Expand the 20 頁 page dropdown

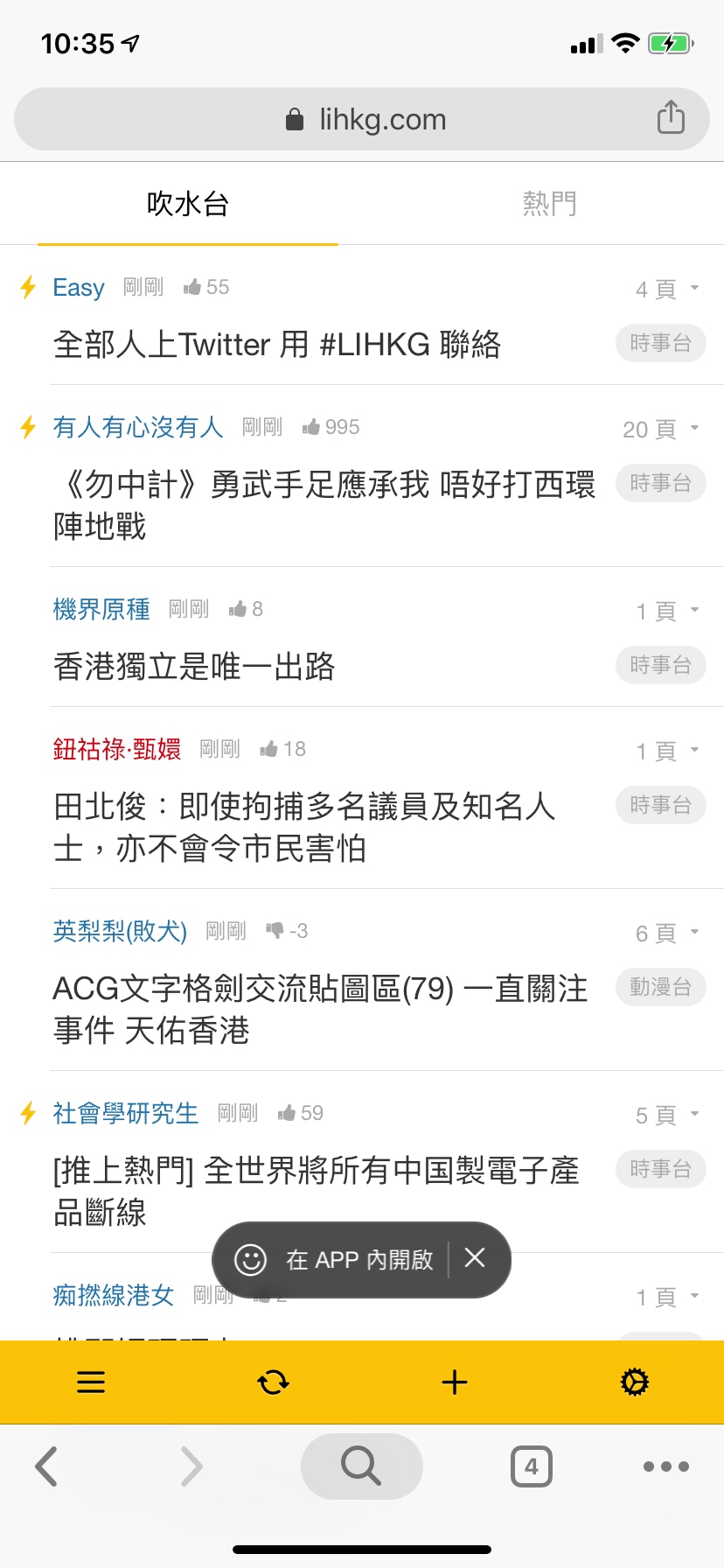point(661,429)
